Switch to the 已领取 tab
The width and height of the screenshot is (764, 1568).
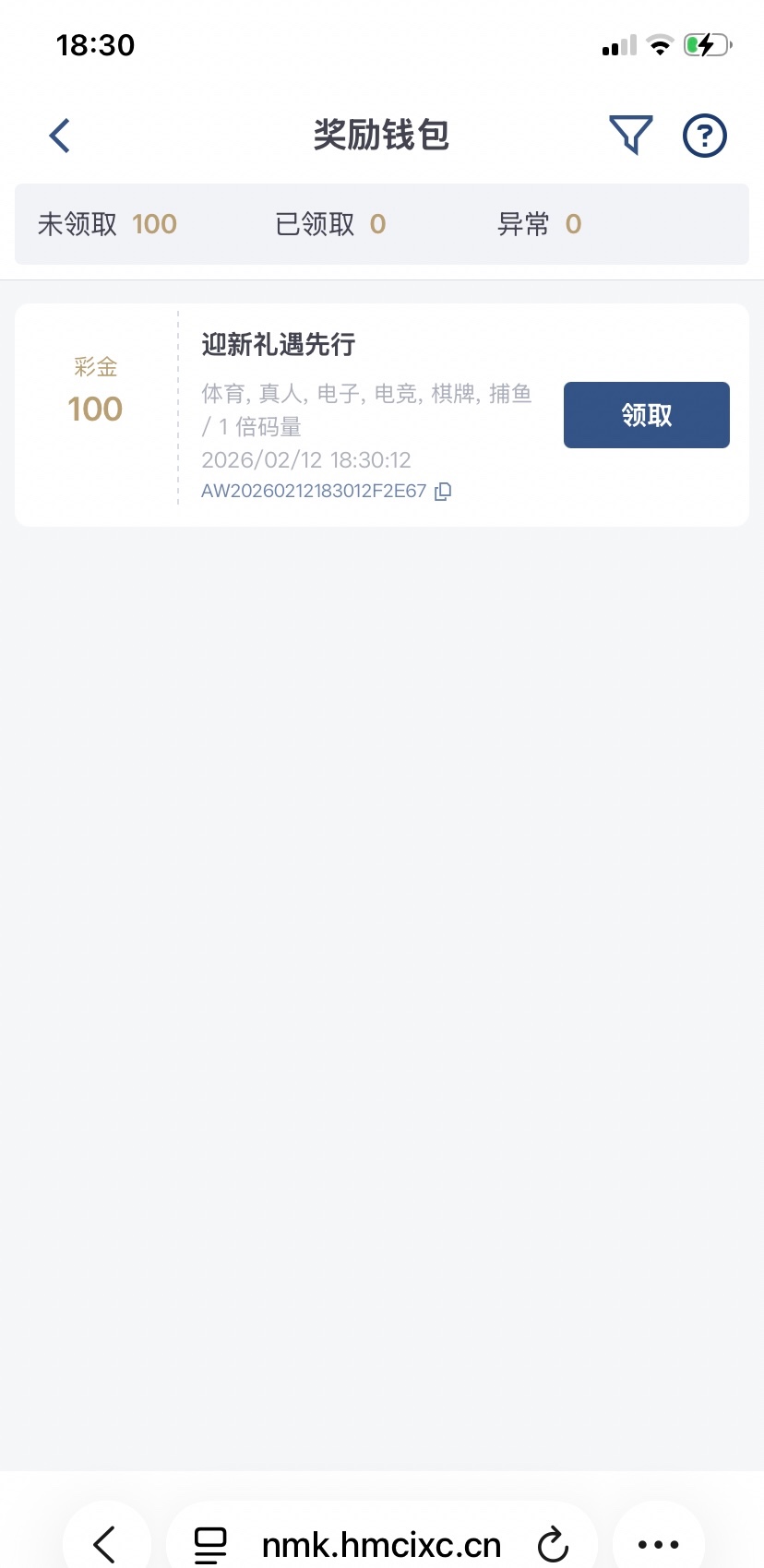coord(330,224)
